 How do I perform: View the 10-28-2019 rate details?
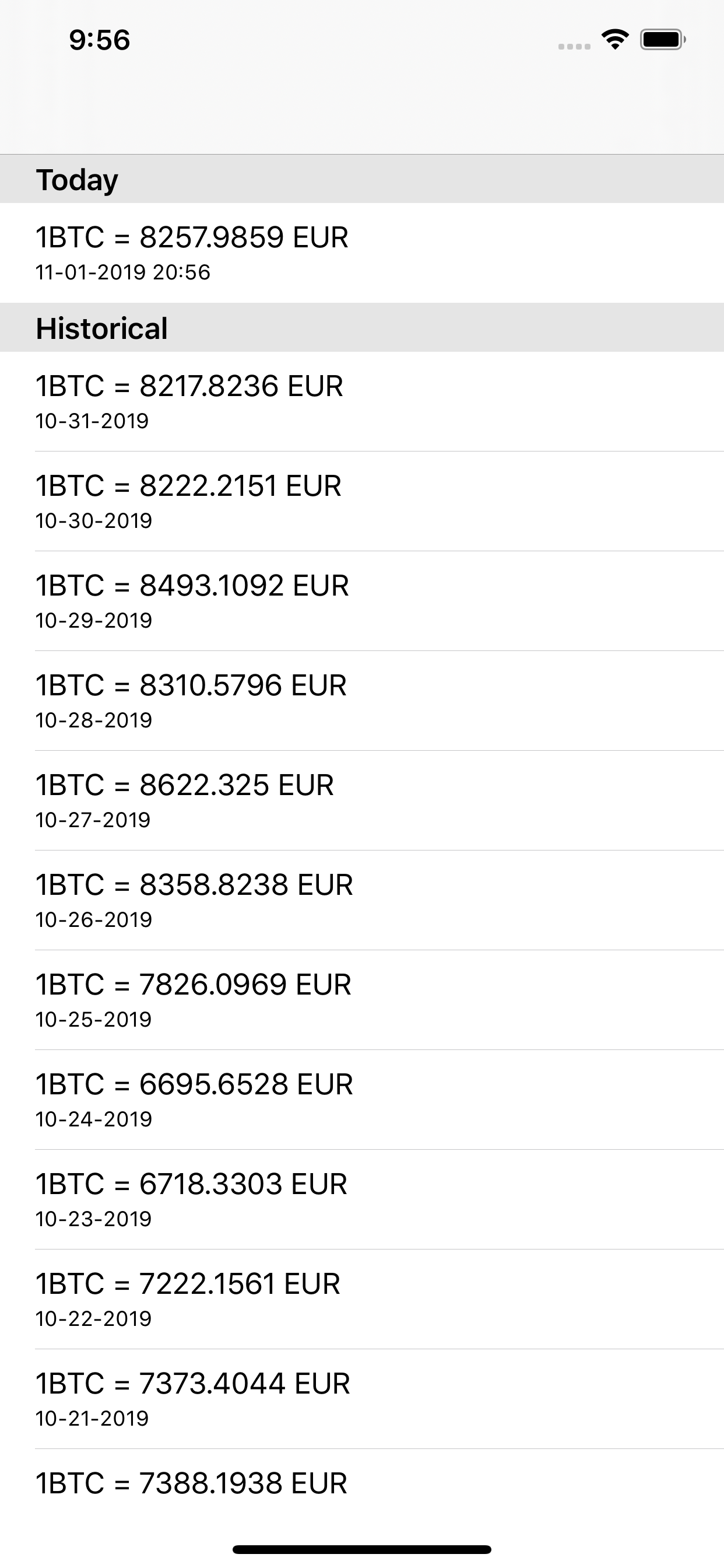[362, 701]
